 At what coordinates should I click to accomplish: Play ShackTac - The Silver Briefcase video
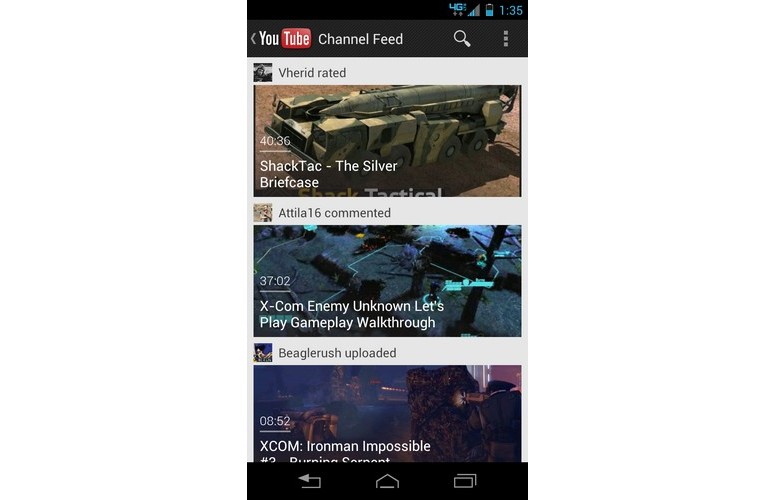[x=387, y=141]
